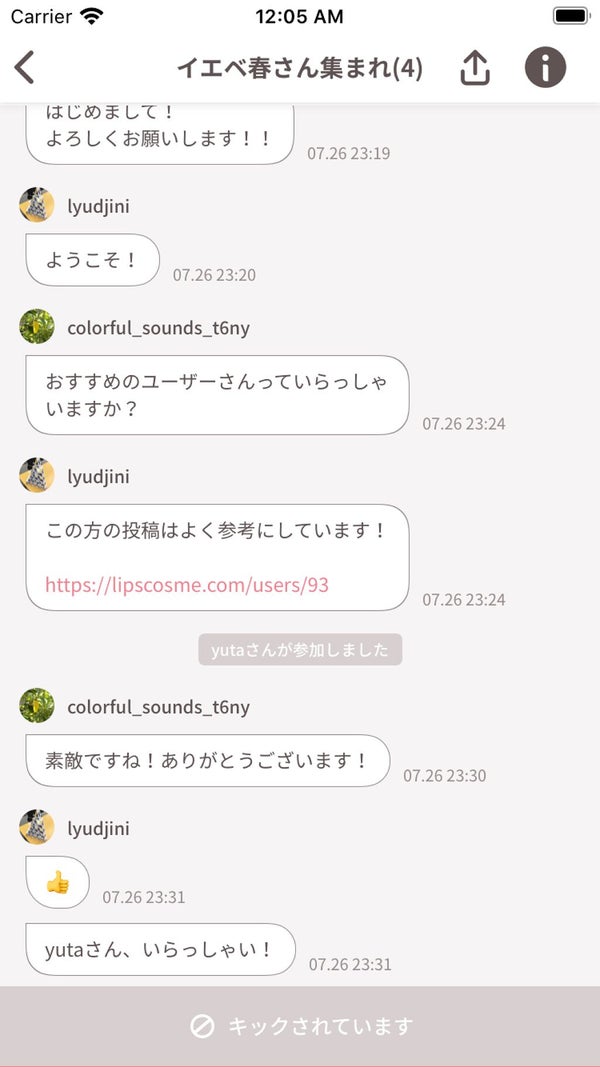Open colorful_sounds_t6ny's avatar above the おすすめのユーザー message
This screenshot has height=1067, width=600.
(37, 327)
